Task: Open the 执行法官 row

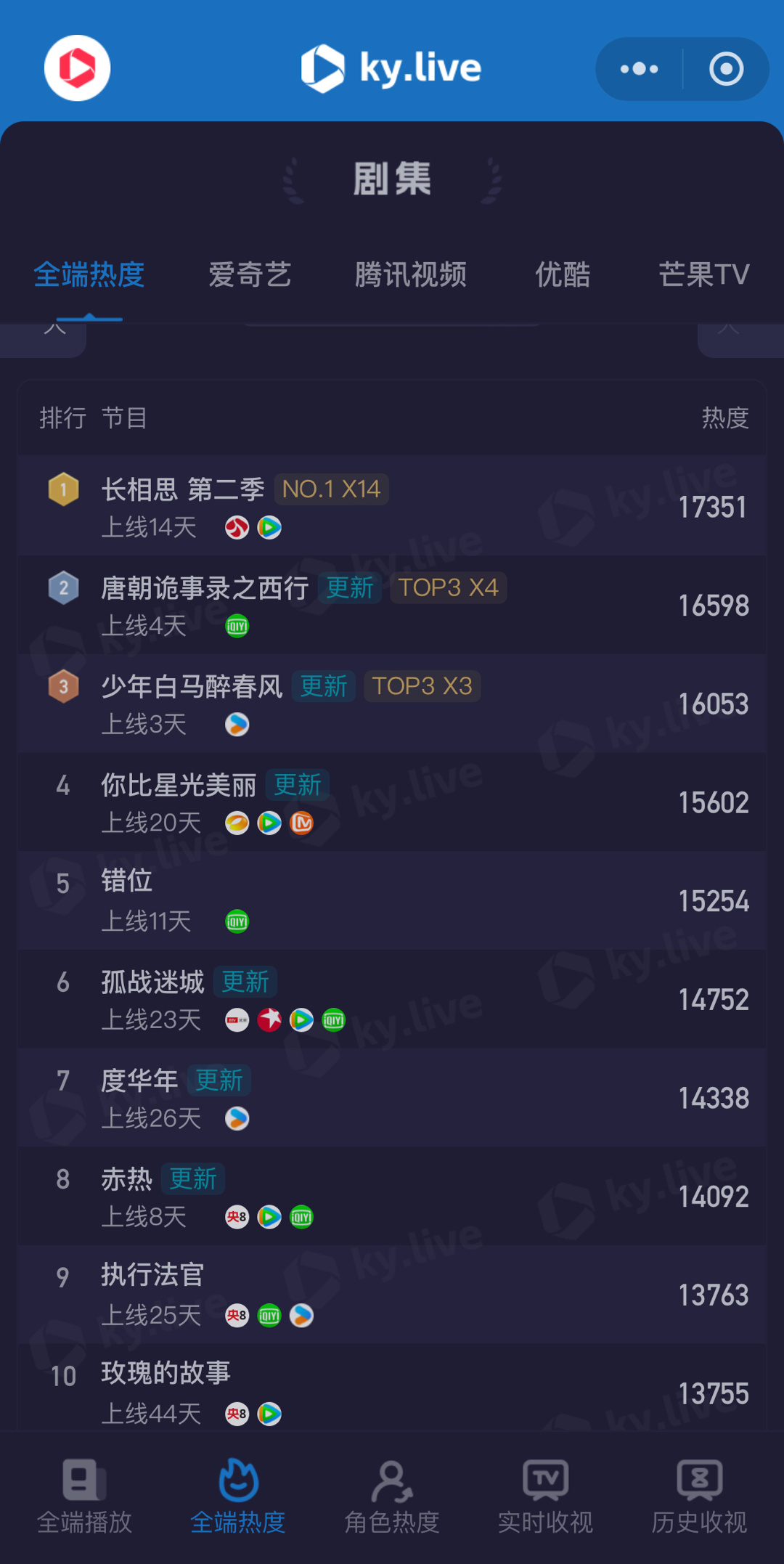Action: [x=152, y=1275]
